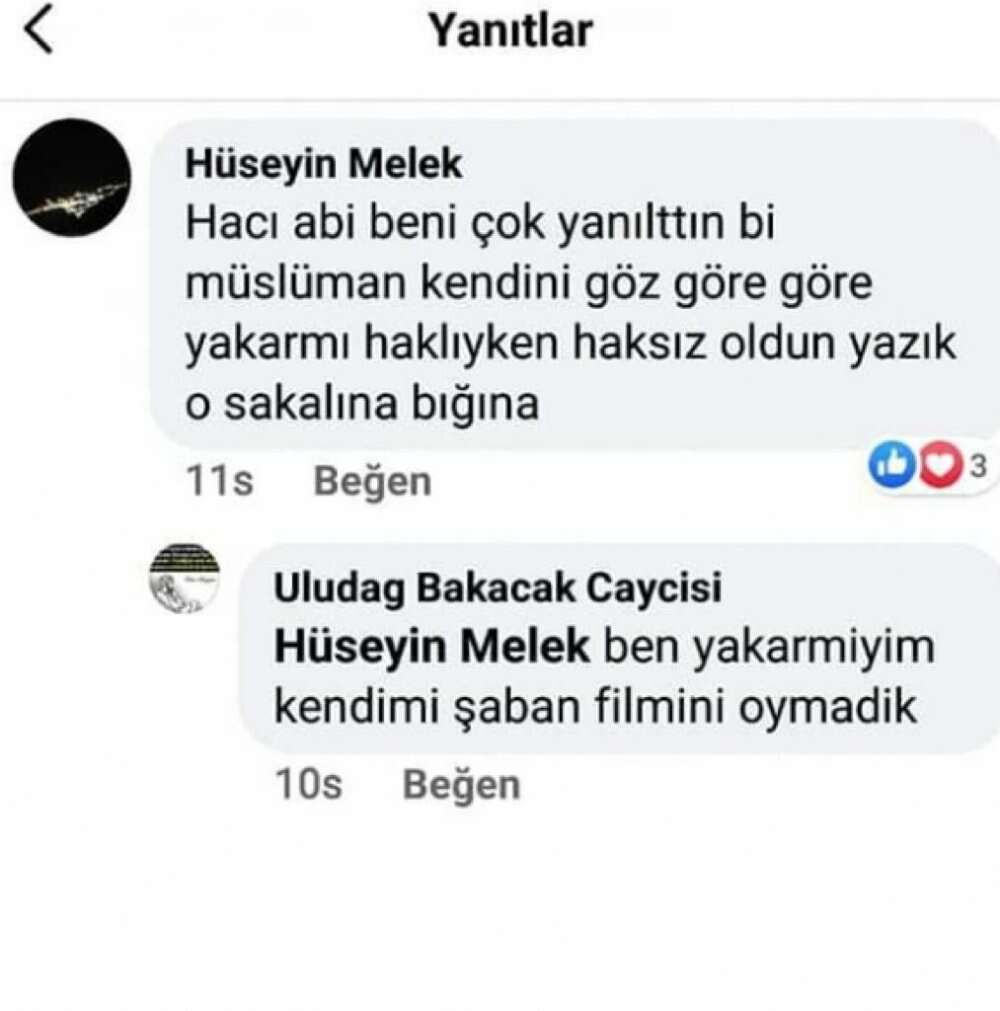Viewport: 1000px width, 1011px height.
Task: Open the name Uludag Bakacak Caycisi
Action: [x=497, y=588]
